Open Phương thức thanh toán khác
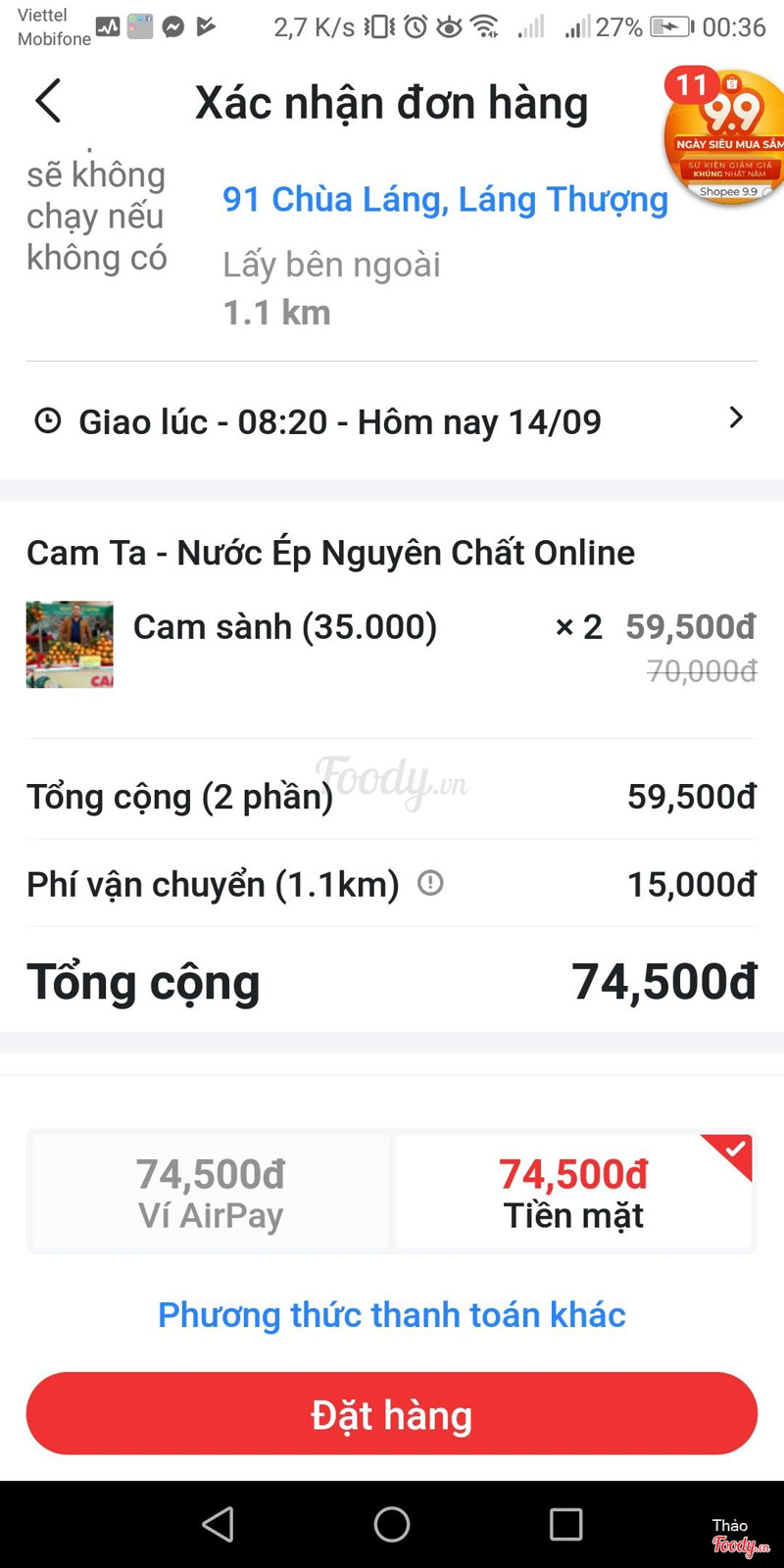Viewport: 784px width, 1568px height. tap(392, 1314)
